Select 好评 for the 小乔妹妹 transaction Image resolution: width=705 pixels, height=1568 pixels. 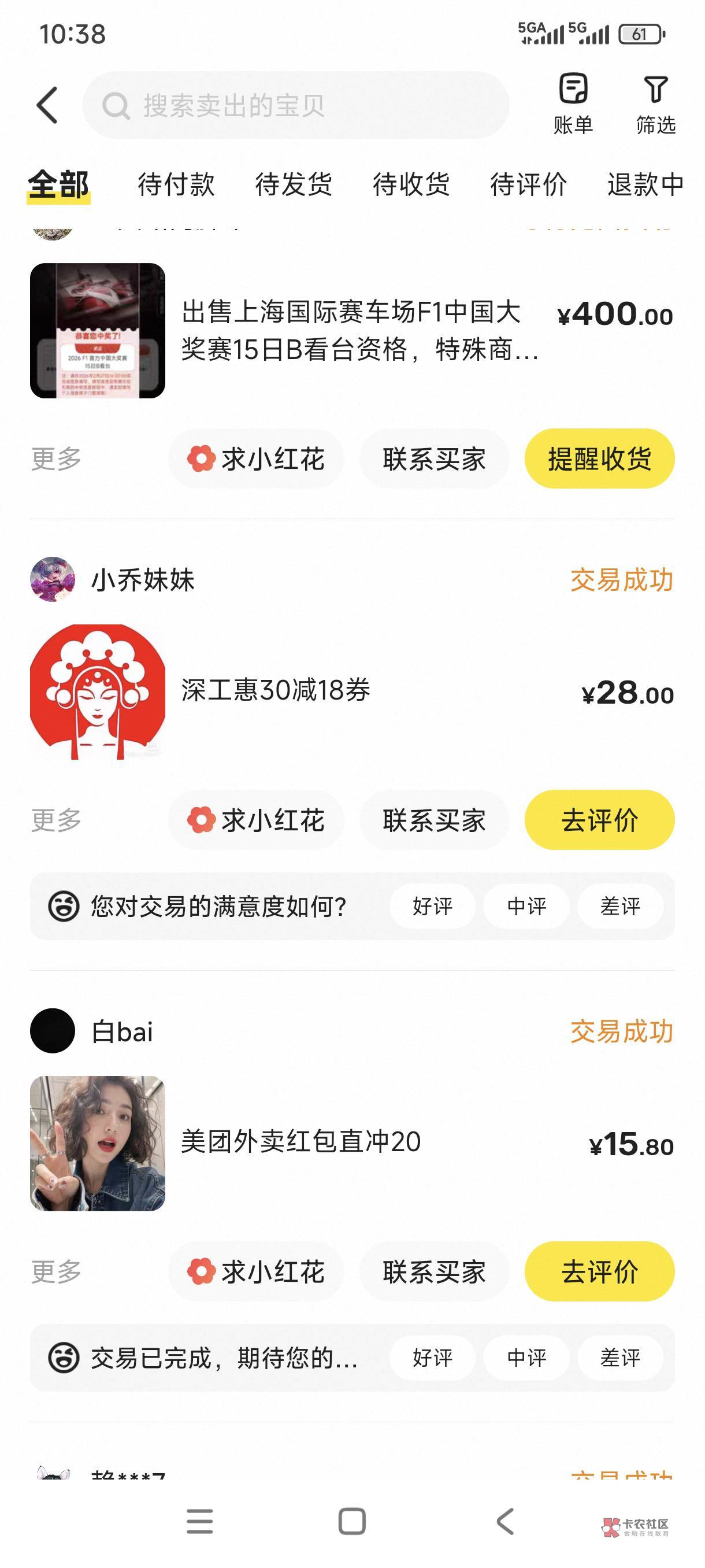point(432,907)
